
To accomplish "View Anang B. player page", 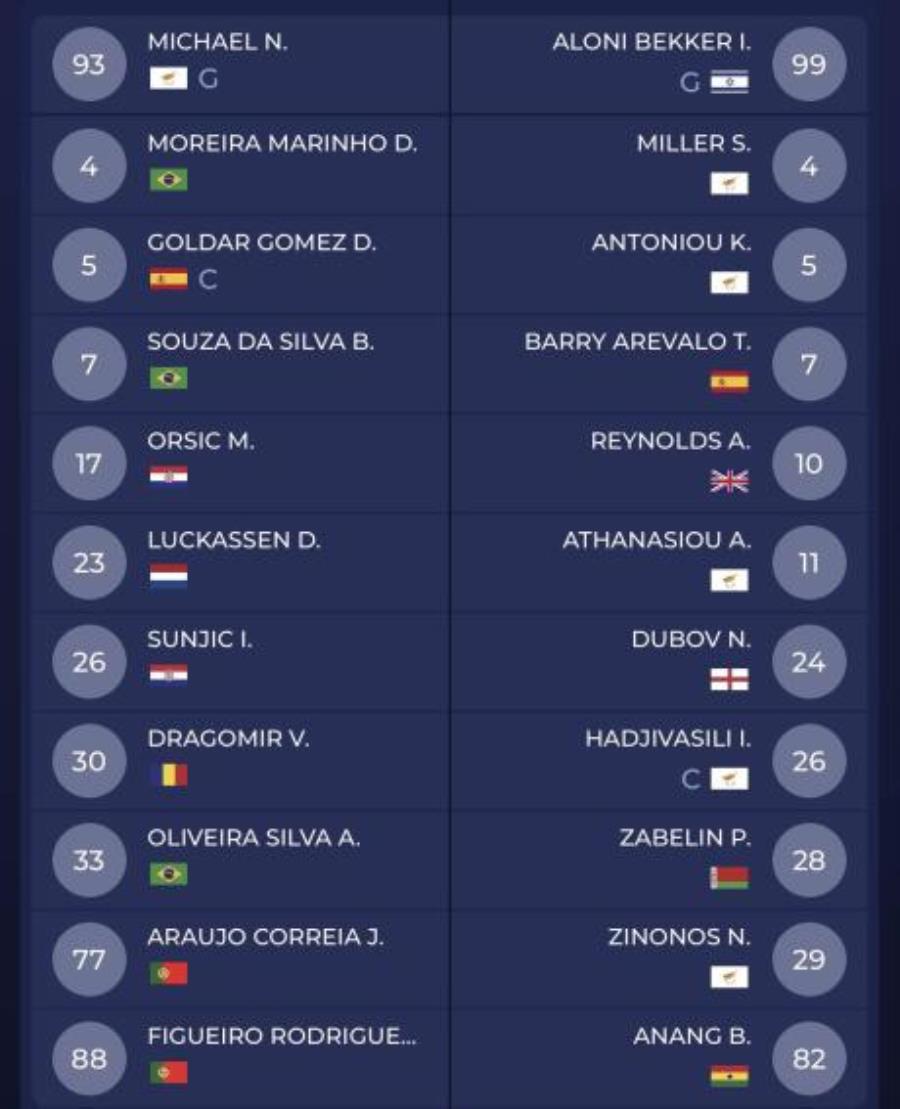I will coord(691,1037).
